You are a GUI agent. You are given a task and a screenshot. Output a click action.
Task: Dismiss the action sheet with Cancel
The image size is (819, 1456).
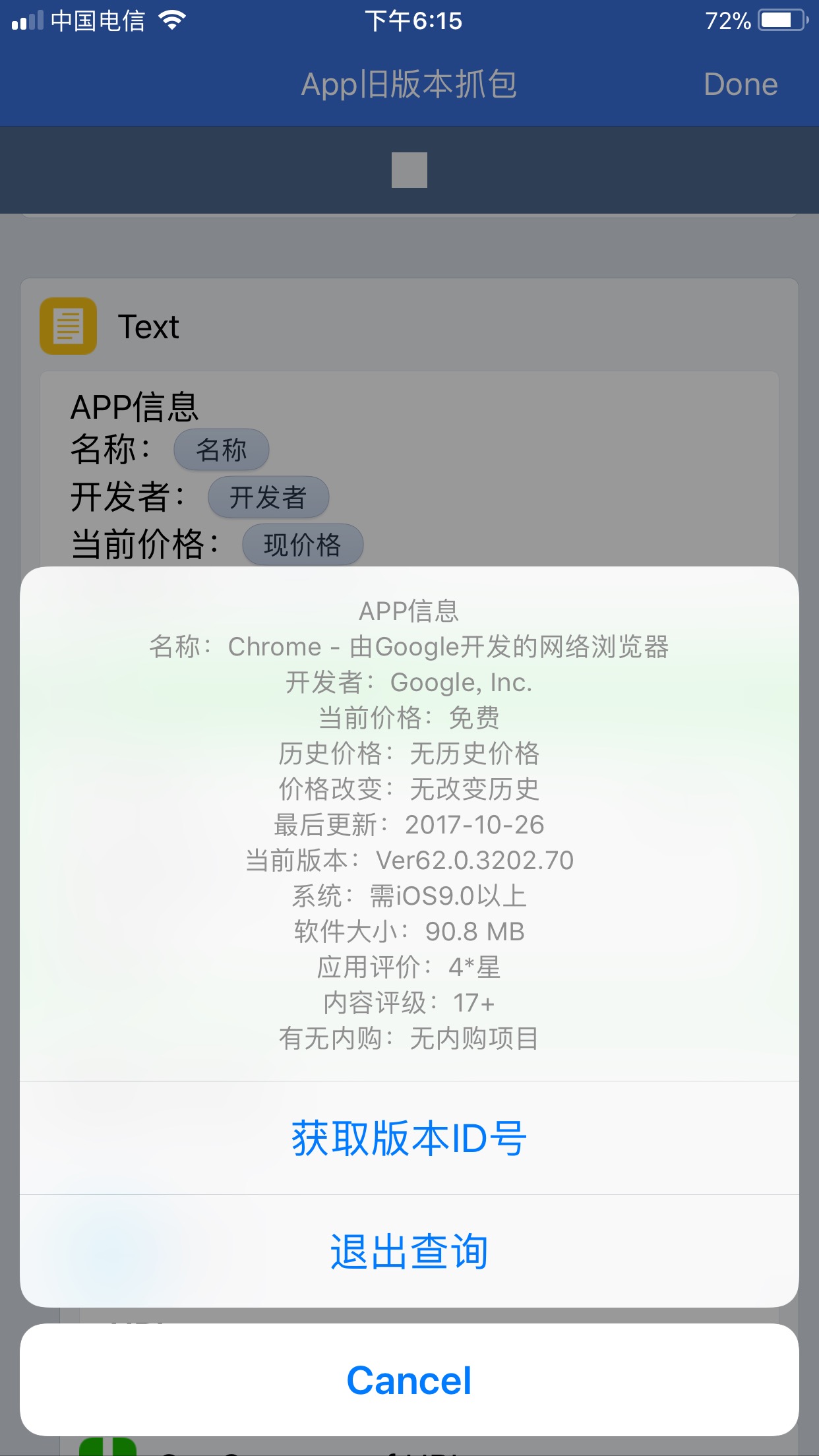pyautogui.click(x=409, y=1380)
